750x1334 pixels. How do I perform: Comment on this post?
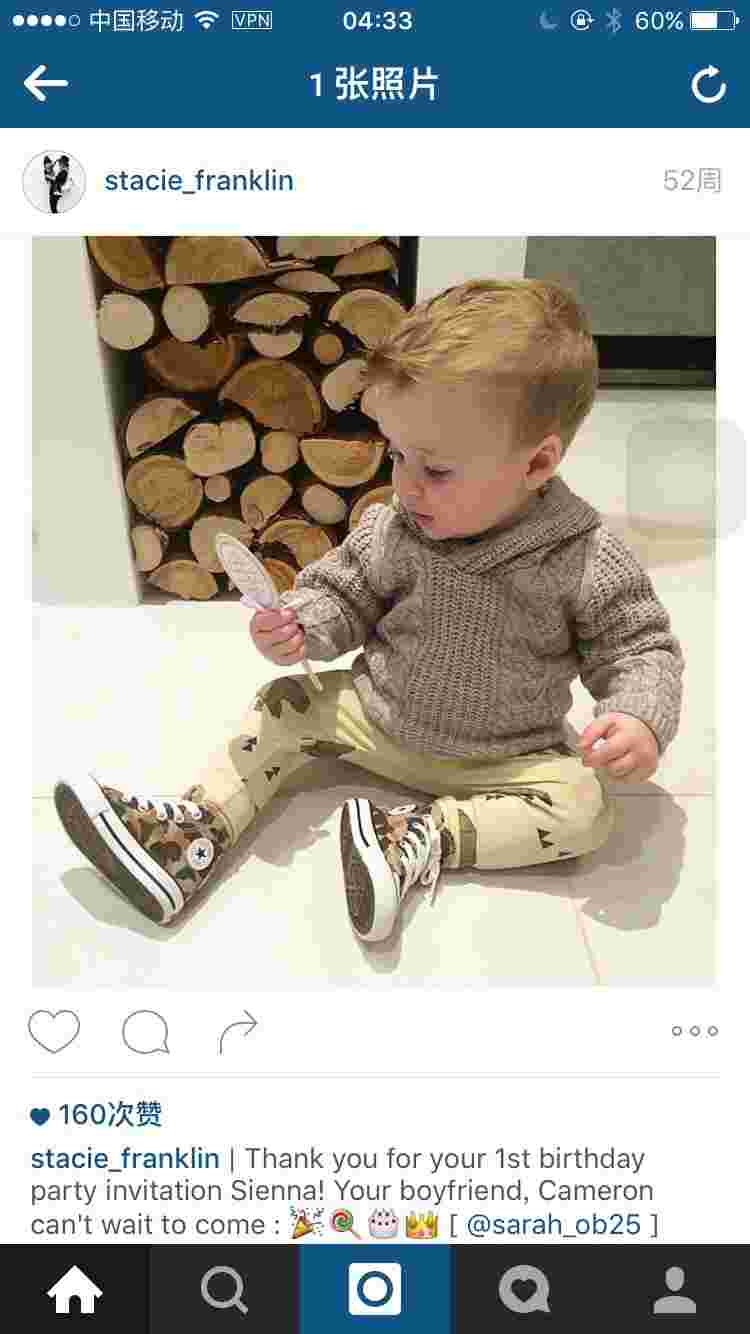click(145, 1032)
